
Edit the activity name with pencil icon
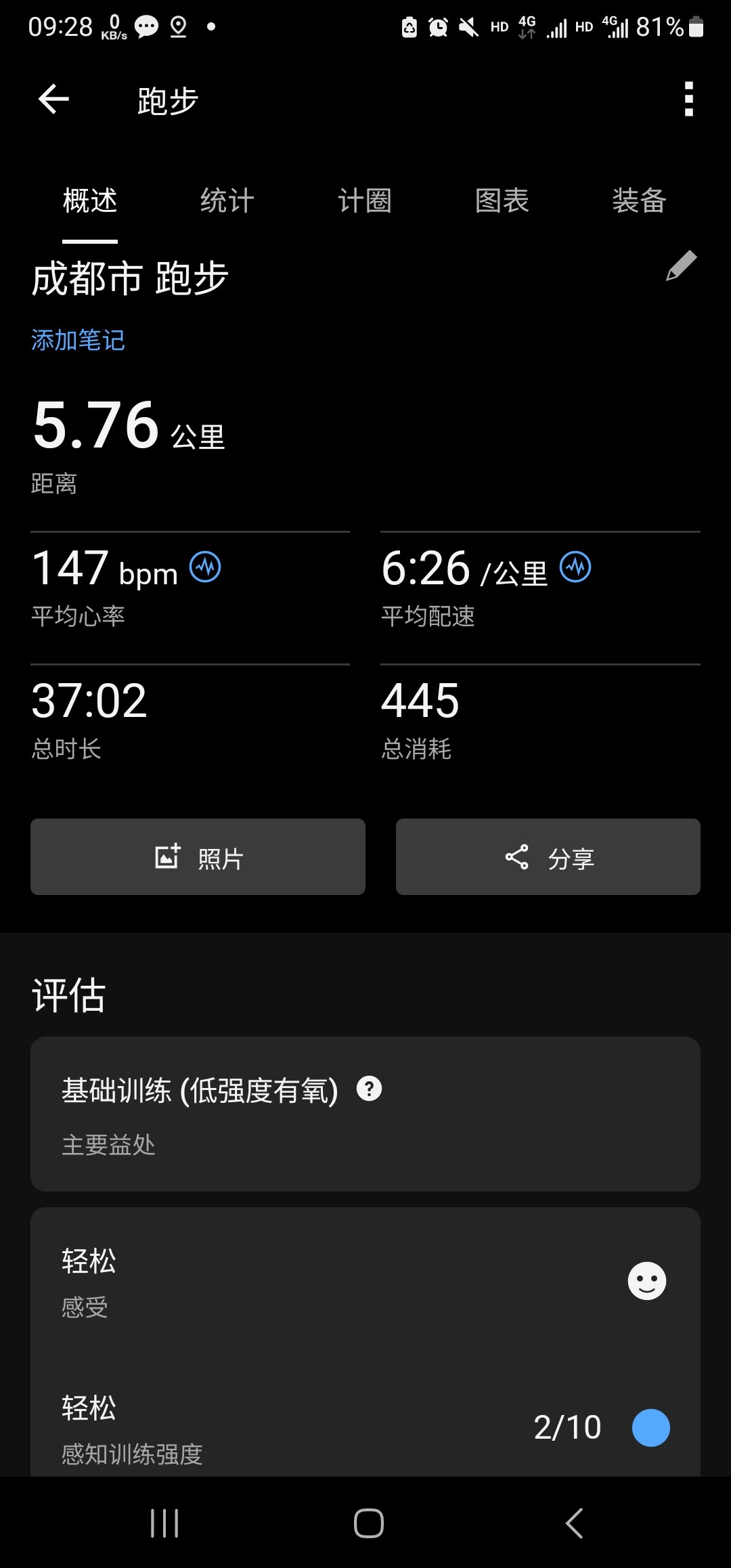pos(681,265)
